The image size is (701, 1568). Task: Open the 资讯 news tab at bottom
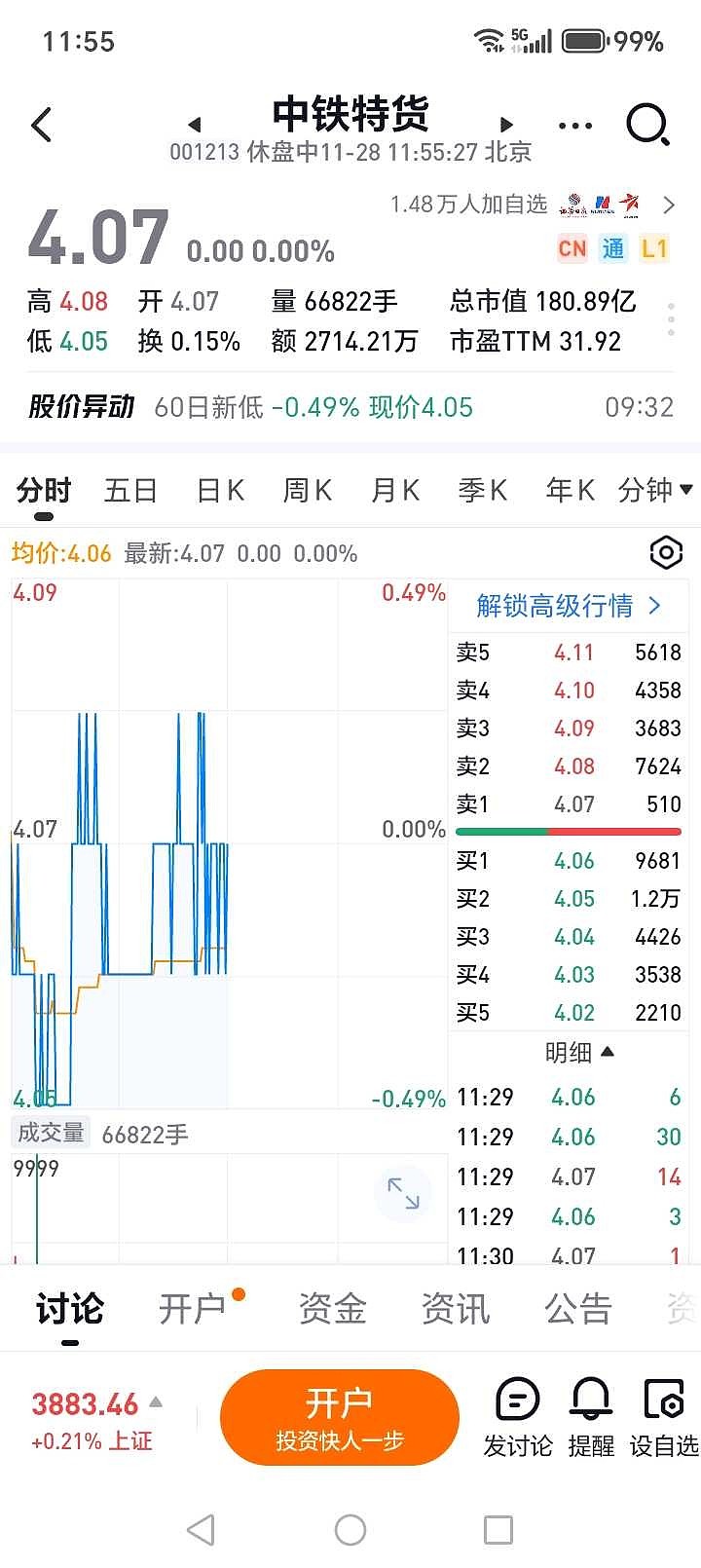[456, 1309]
